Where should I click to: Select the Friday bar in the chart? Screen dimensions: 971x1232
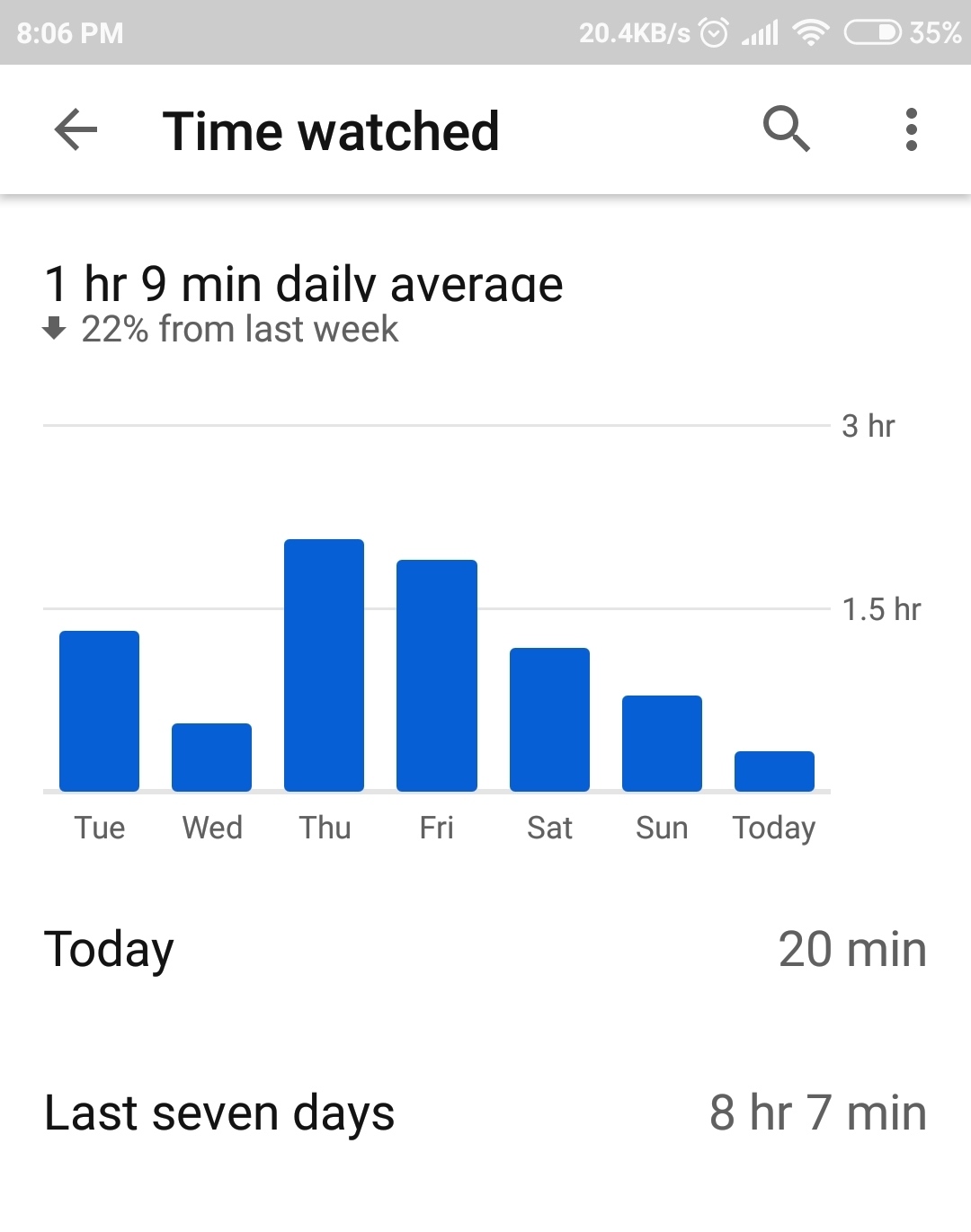coord(436,674)
